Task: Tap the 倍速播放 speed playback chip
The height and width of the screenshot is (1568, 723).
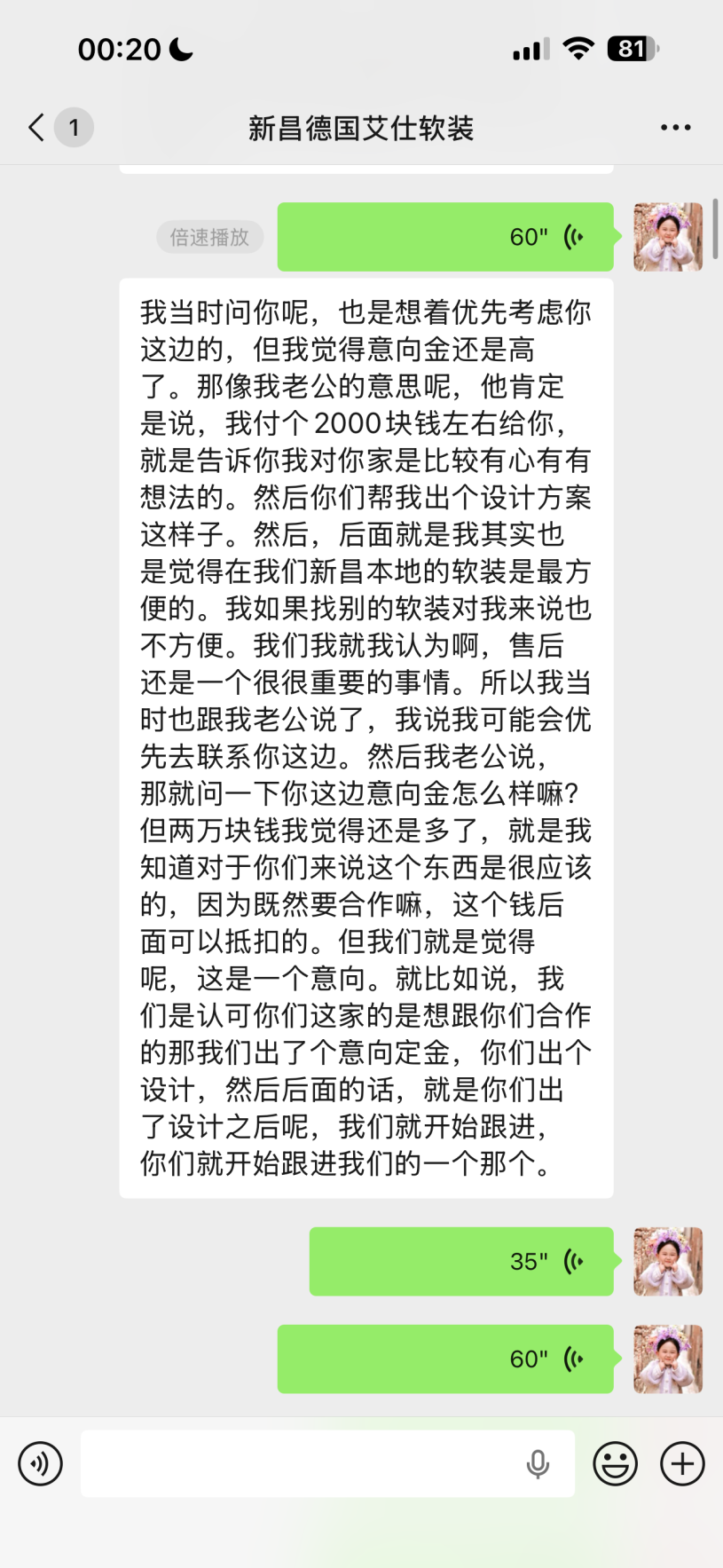Action: point(209,237)
